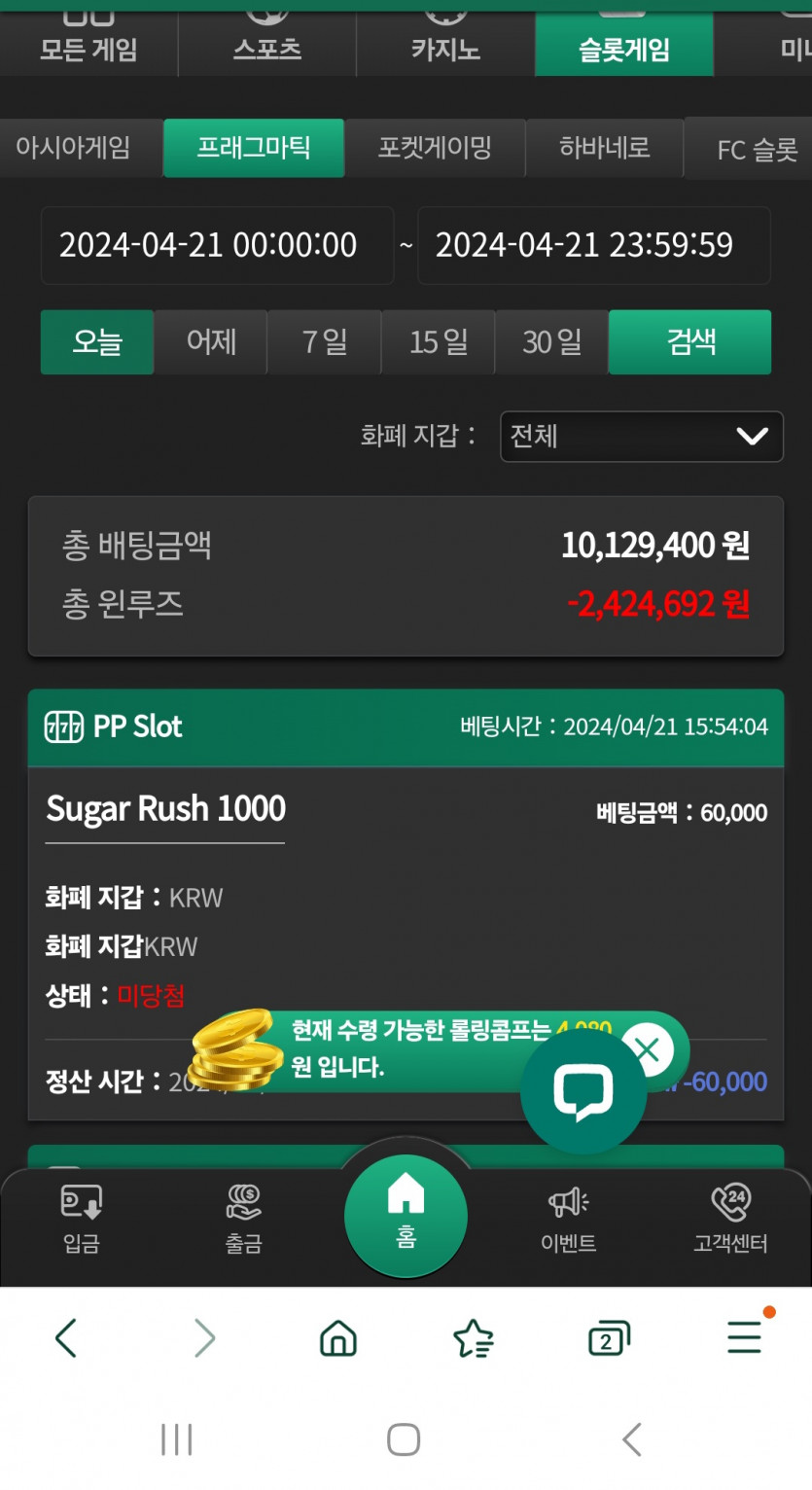Switch to the FC 슬롯 provider tab

click(757, 150)
